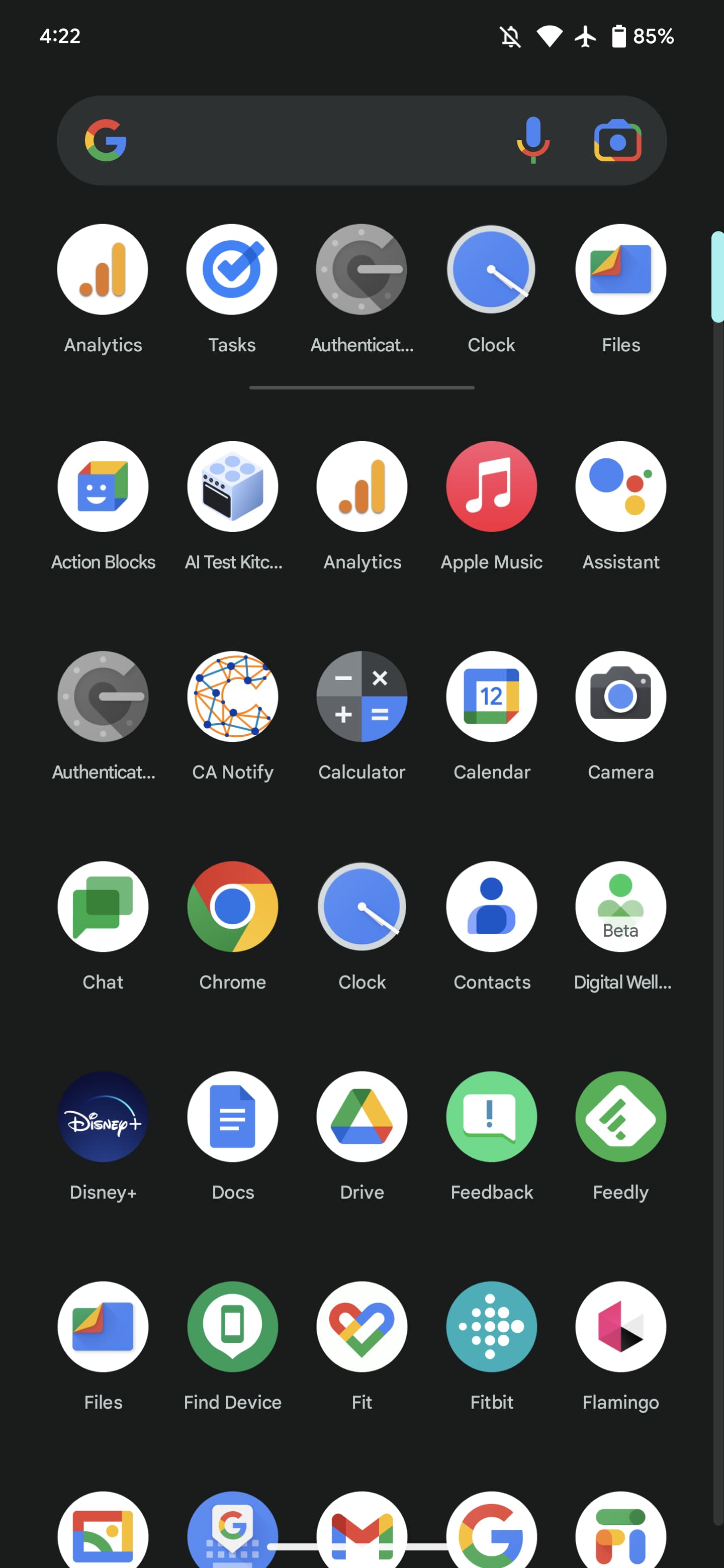
Task: Start the Calculator app
Action: click(x=361, y=697)
